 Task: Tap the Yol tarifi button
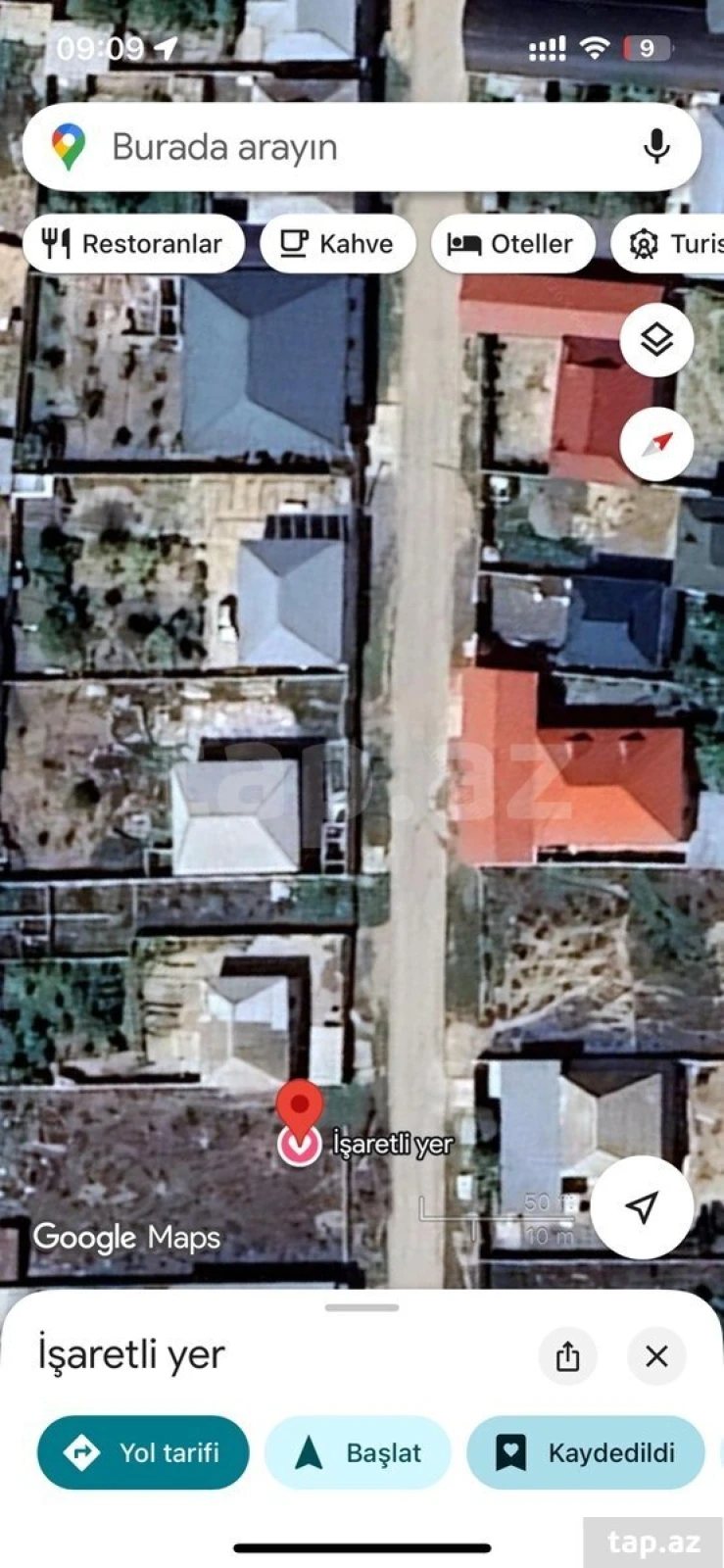141,1453
